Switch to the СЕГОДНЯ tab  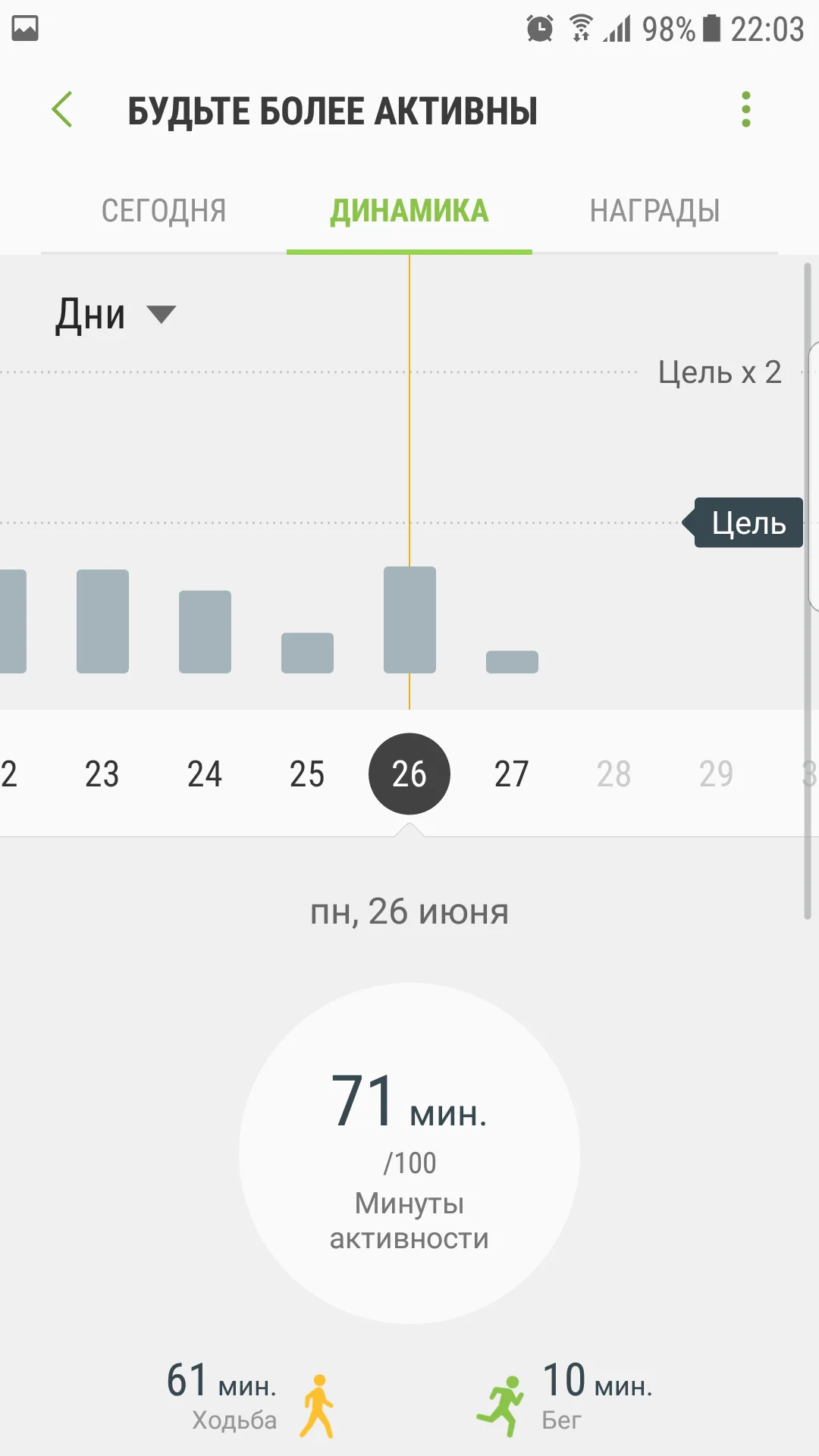tap(164, 211)
